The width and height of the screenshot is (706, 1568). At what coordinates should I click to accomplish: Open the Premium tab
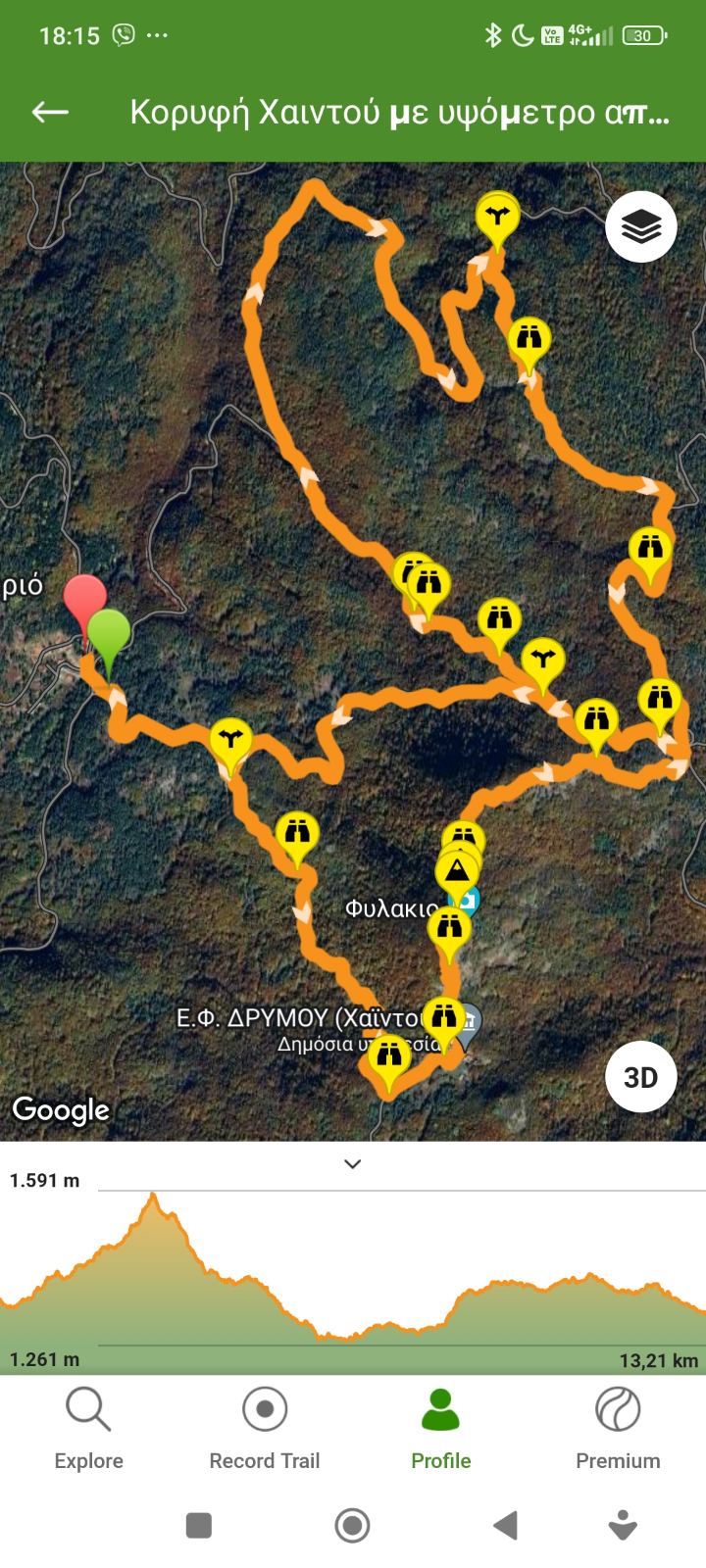[x=618, y=1429]
